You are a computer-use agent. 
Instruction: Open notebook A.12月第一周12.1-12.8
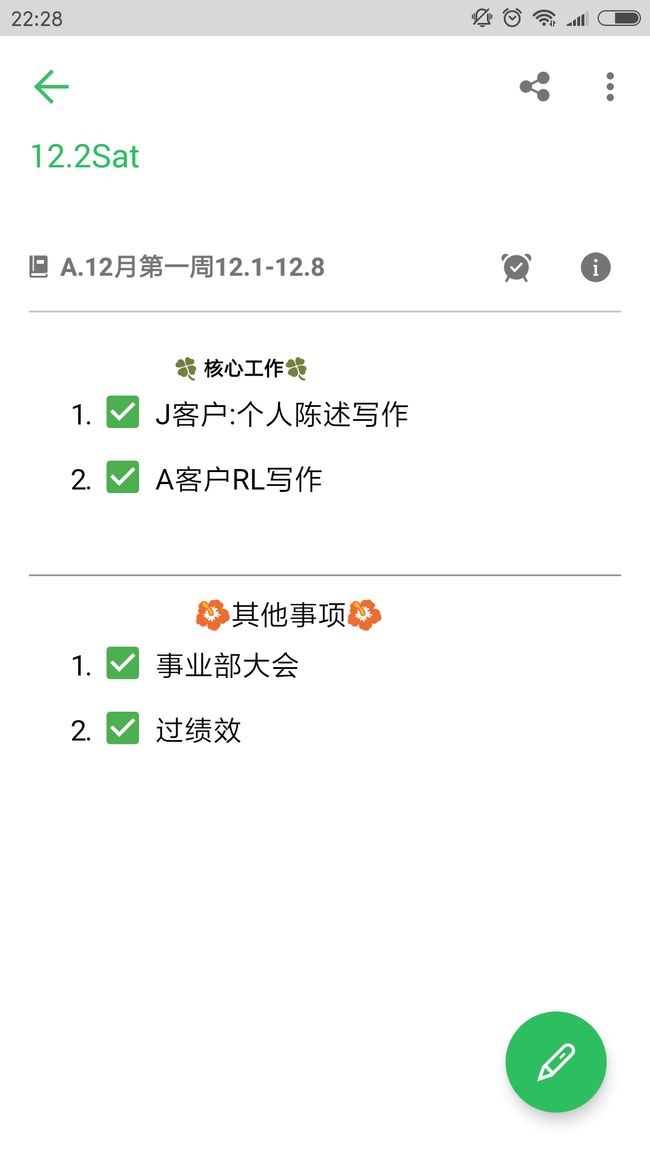tap(177, 267)
